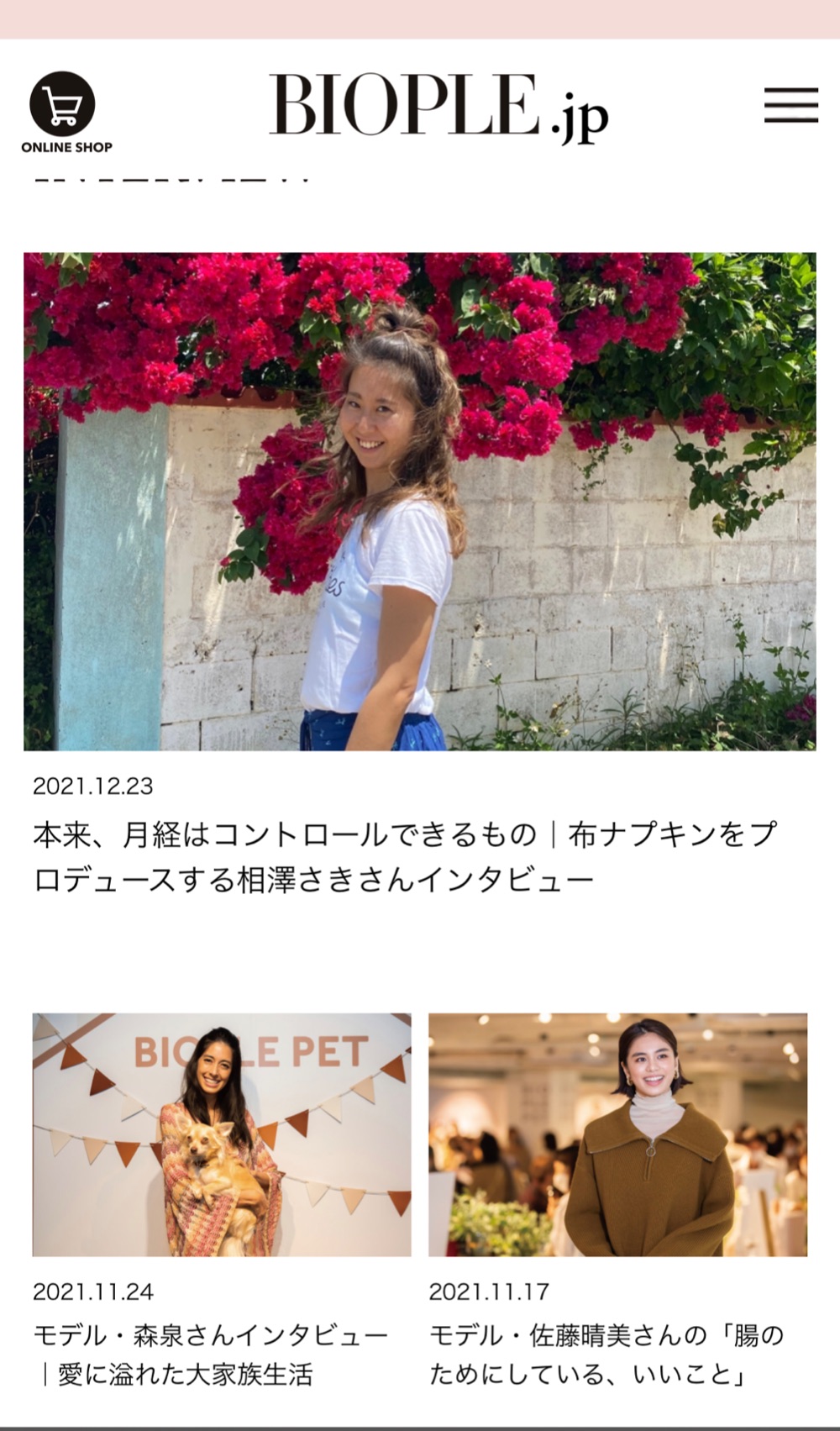This screenshot has width=840, height=1431.
Task: Open the 相澤さきさん interview photo
Action: pyautogui.click(x=420, y=501)
